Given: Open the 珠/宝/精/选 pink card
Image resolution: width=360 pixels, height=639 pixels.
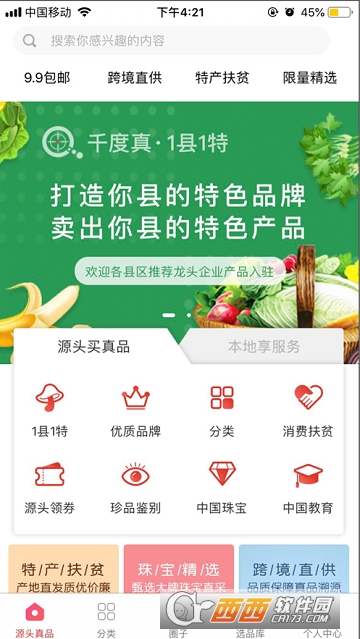Looking at the screenshot, I should point(179,569).
